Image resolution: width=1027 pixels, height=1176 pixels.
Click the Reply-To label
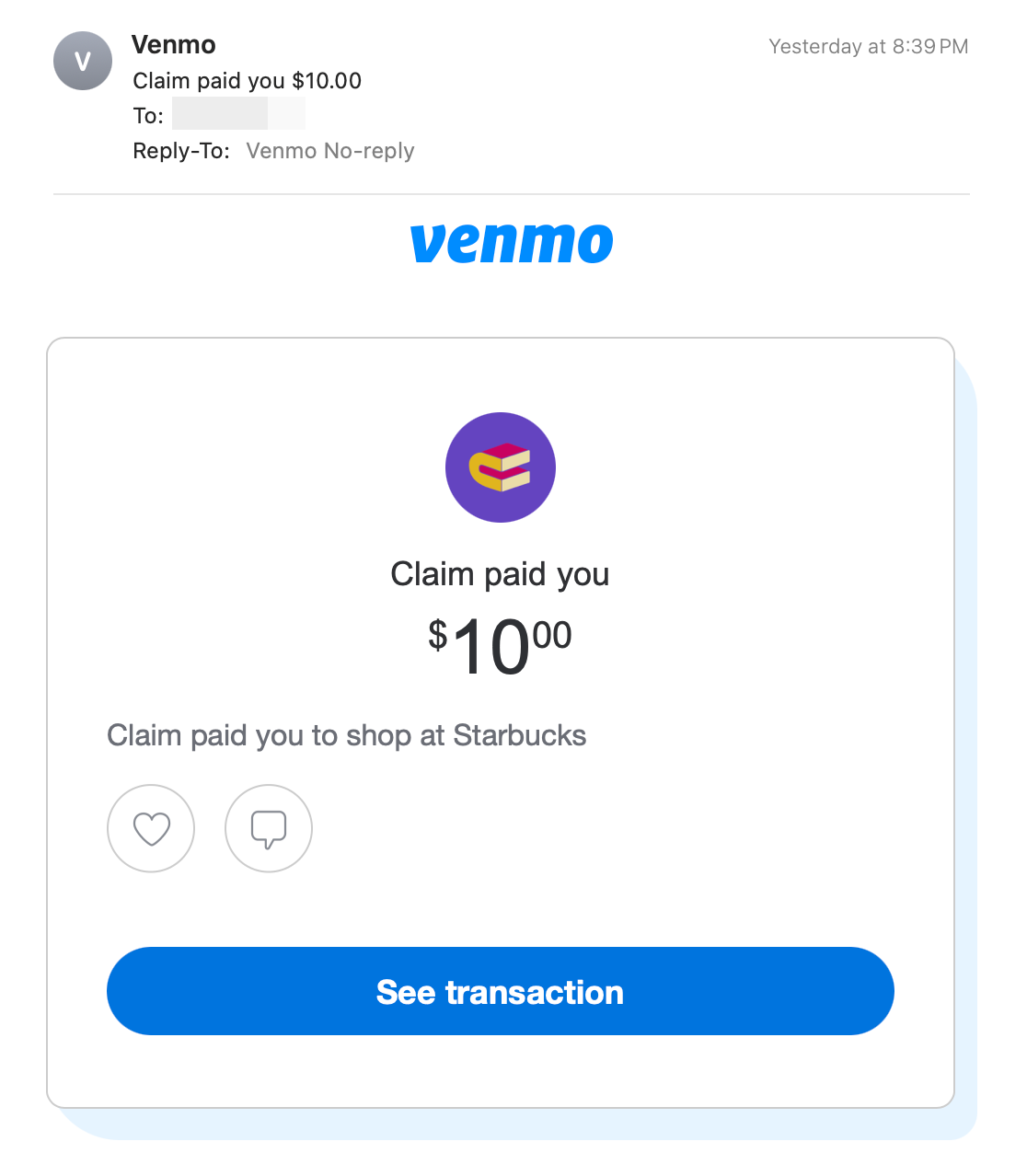[180, 150]
